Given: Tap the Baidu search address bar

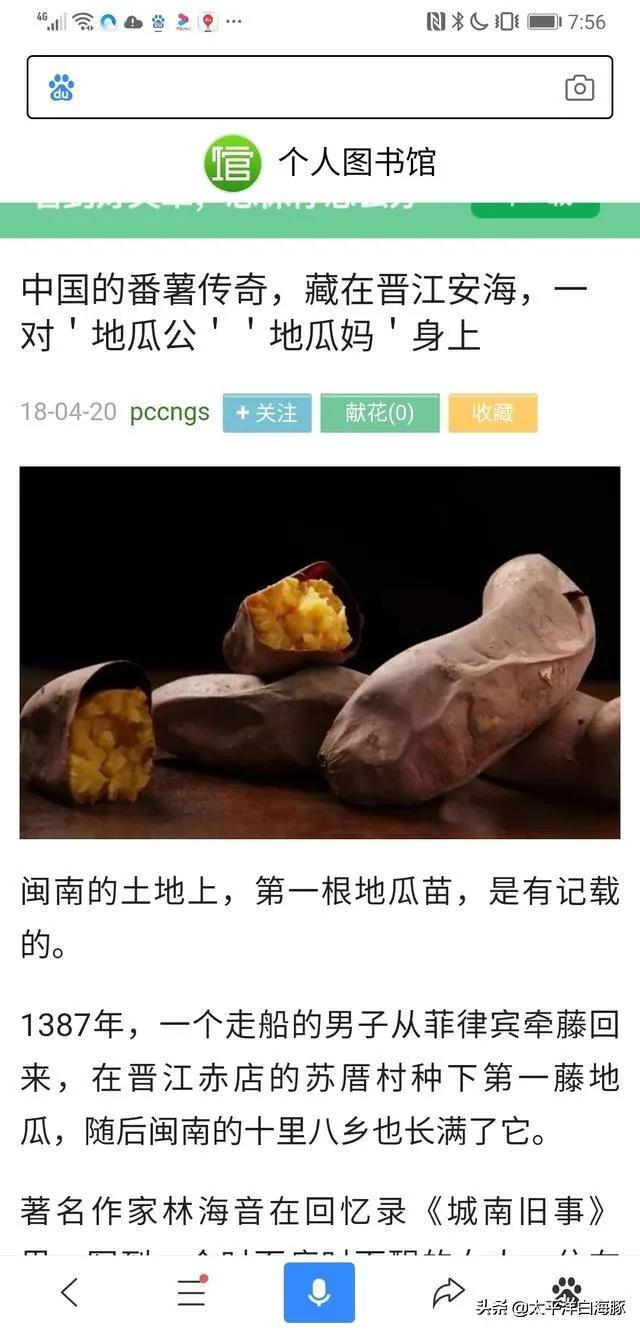Looking at the screenshot, I should [319, 87].
